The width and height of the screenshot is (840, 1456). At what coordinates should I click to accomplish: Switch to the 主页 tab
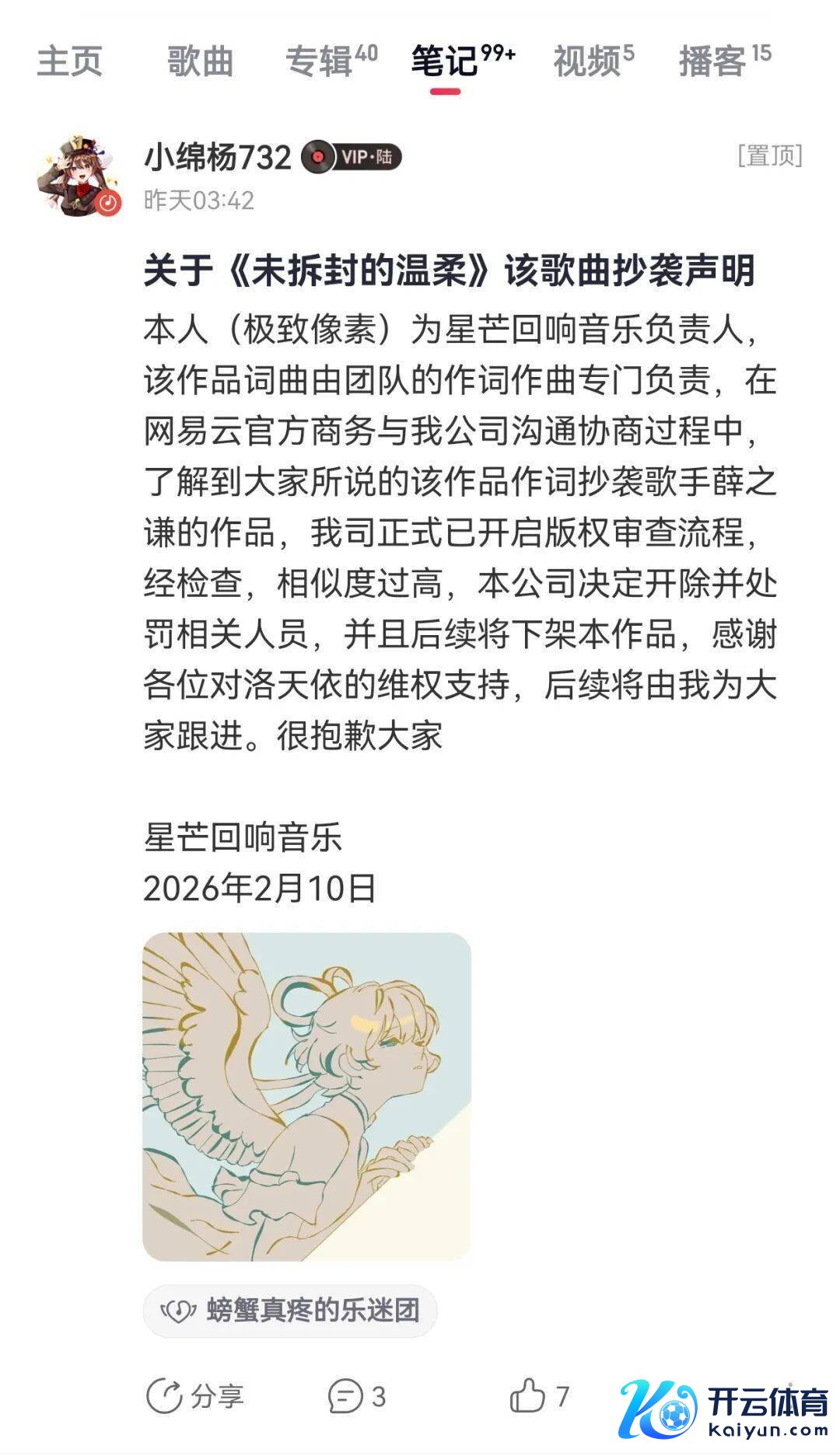(x=69, y=61)
